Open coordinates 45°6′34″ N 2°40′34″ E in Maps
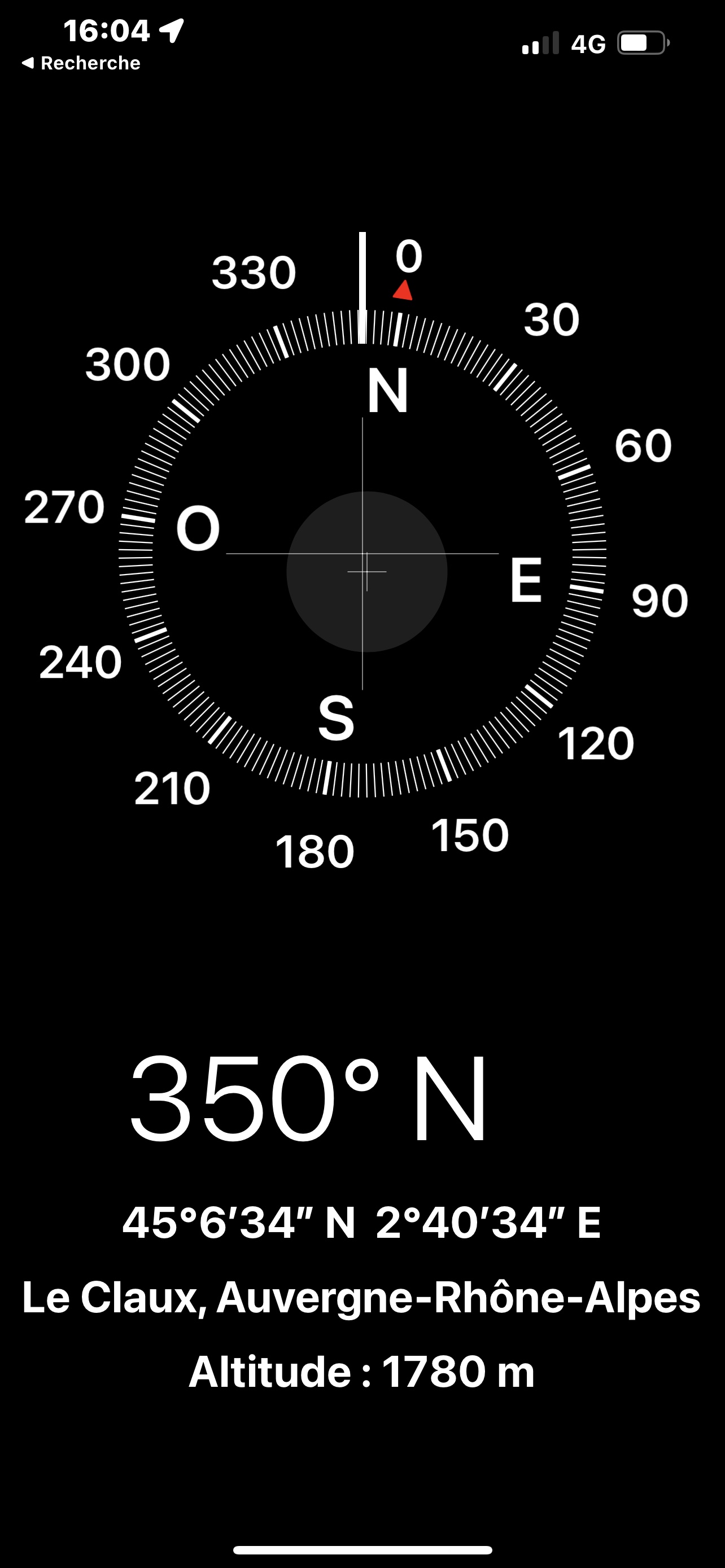Screen dimensions: 725x1568 pos(361,1222)
